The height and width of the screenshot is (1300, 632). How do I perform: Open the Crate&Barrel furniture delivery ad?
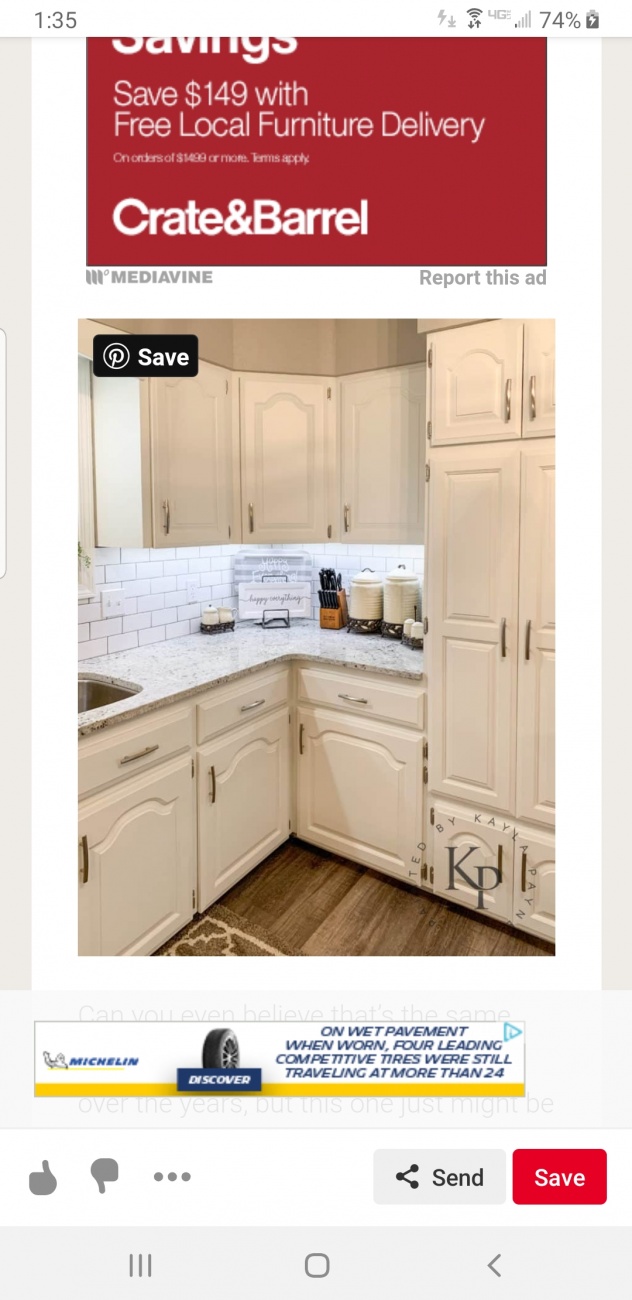pyautogui.click(x=316, y=150)
